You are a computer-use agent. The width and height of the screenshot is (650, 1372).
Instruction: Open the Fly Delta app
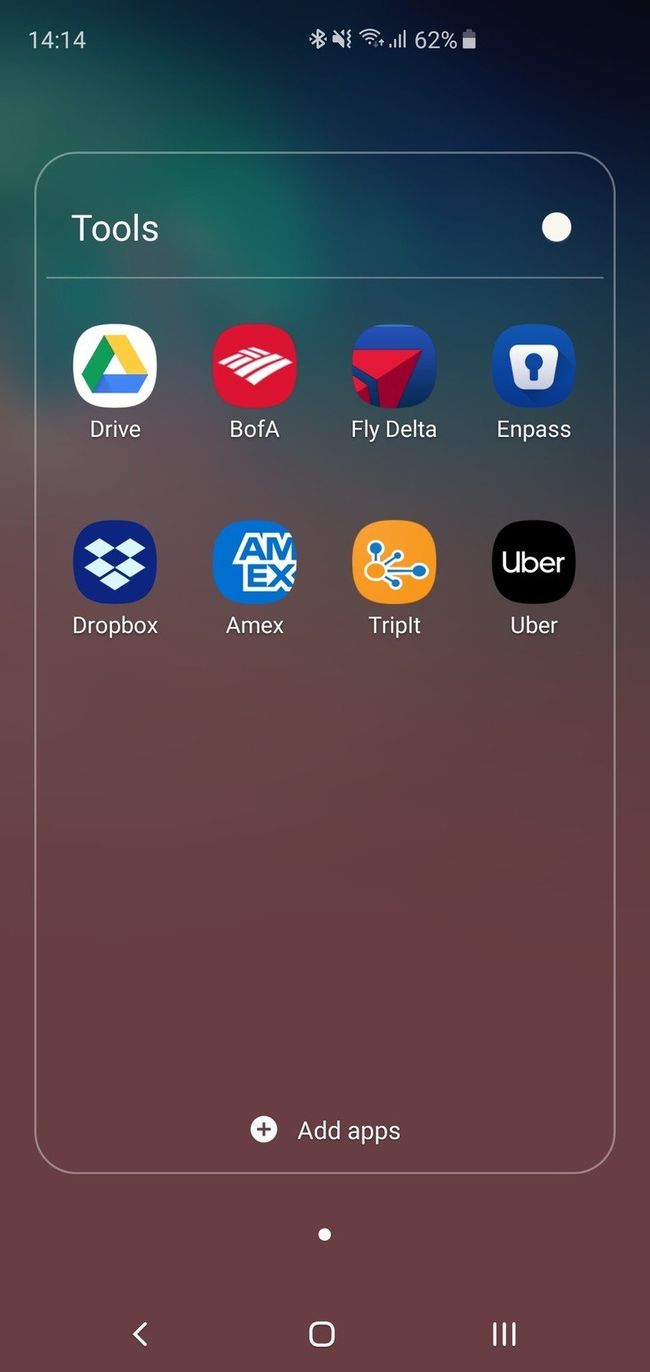[394, 366]
